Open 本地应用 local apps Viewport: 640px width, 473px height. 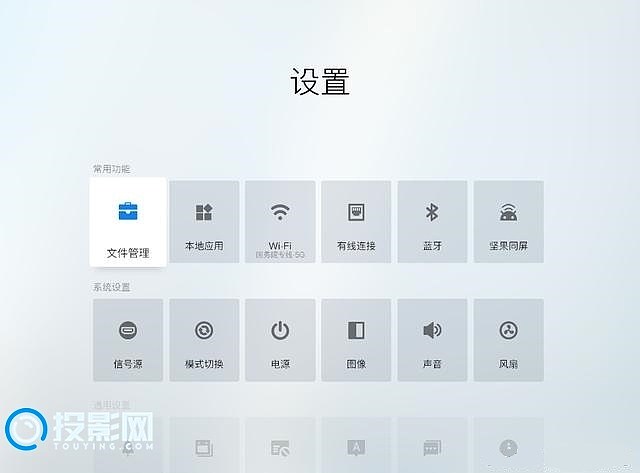tap(204, 222)
